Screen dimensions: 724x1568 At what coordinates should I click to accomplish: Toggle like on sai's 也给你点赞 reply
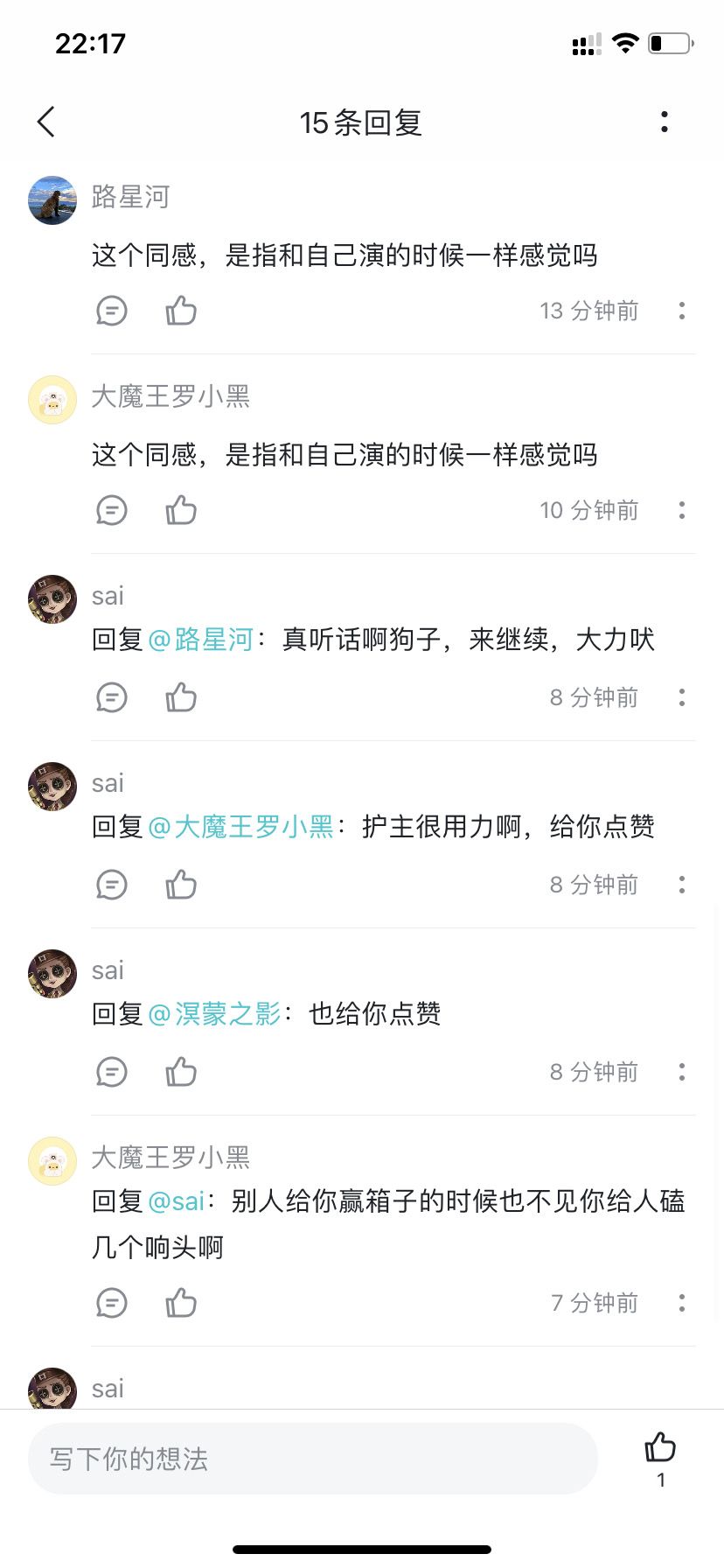click(180, 1072)
